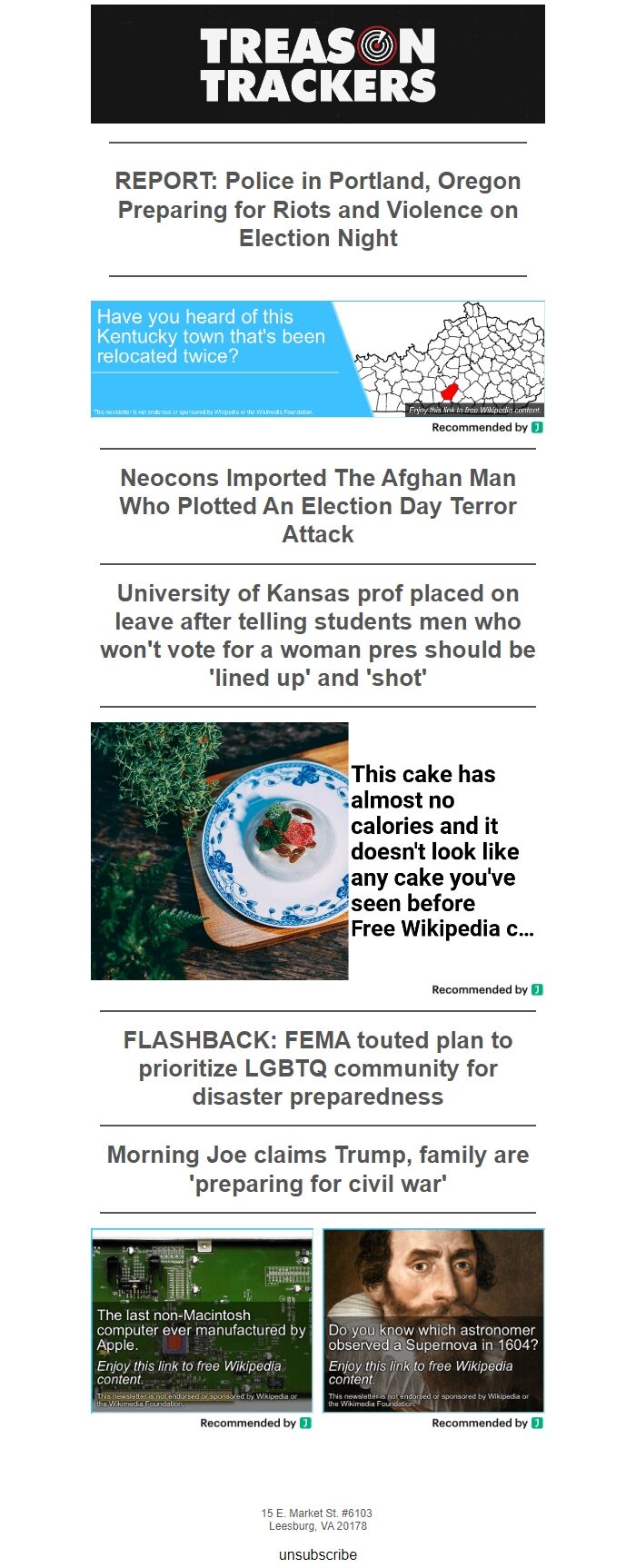
Task: Open the last non-Macintosh Apple computer card
Action: [202, 1321]
